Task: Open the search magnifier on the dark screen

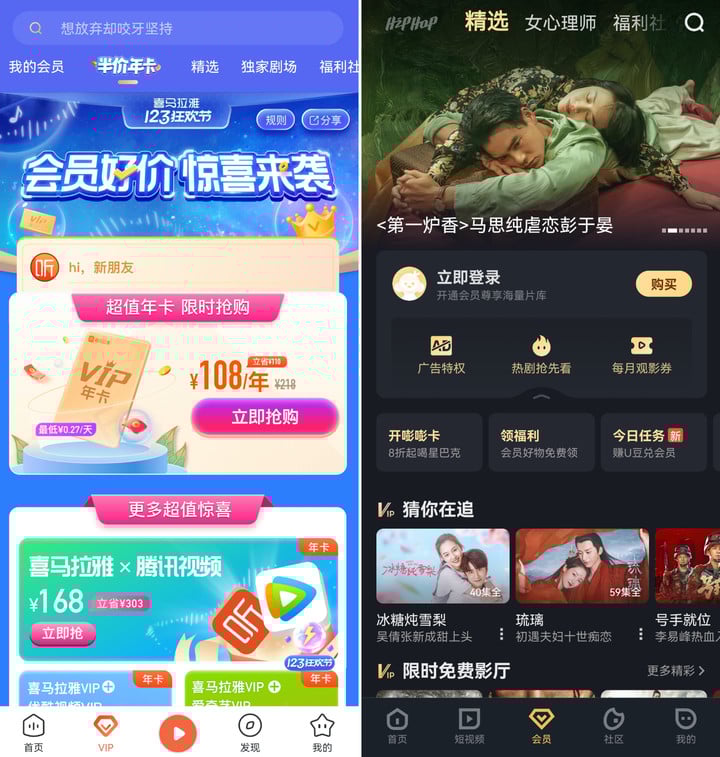Action: coord(694,24)
